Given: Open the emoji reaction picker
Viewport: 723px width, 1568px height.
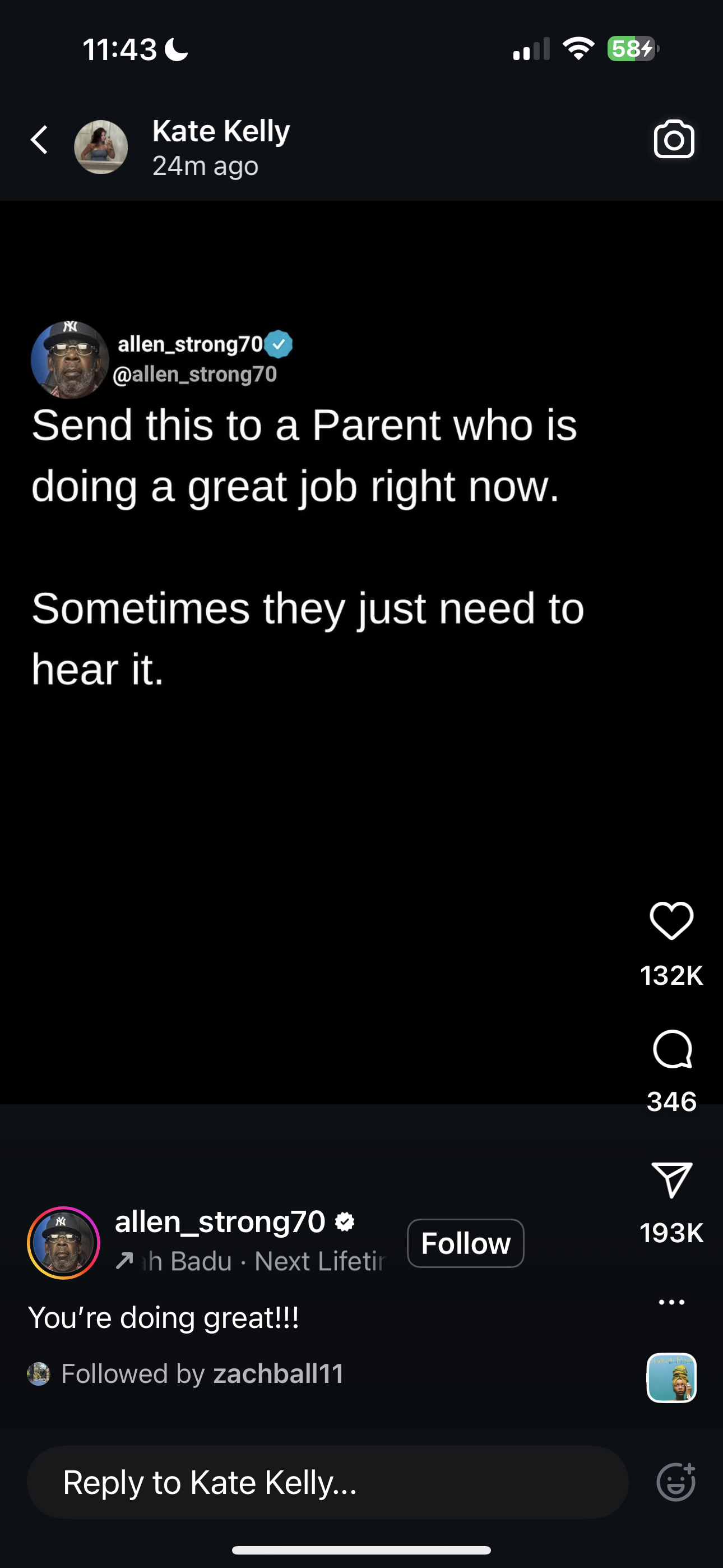Looking at the screenshot, I should point(675,1482).
